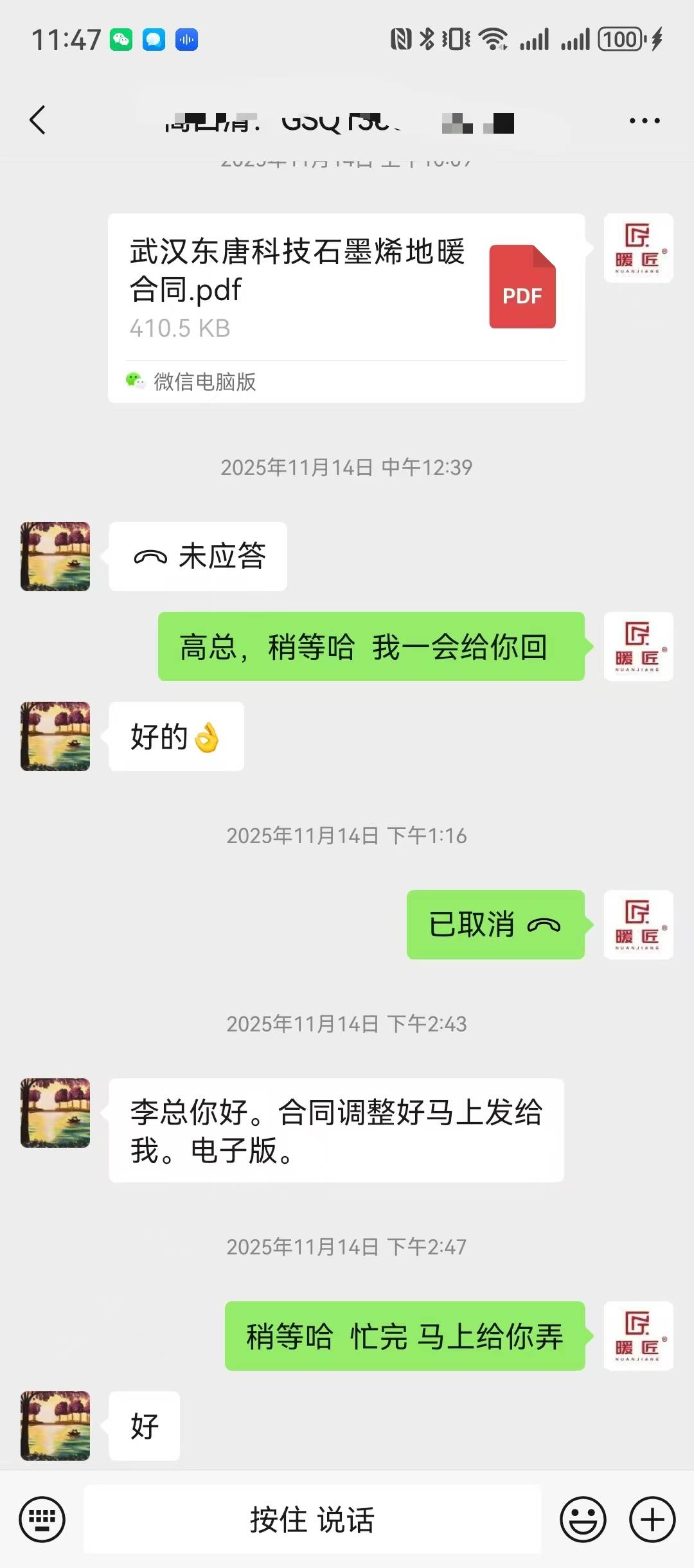Tap the 未应答 missed call message
Image resolution: width=694 pixels, height=1568 pixels.
[x=198, y=557]
